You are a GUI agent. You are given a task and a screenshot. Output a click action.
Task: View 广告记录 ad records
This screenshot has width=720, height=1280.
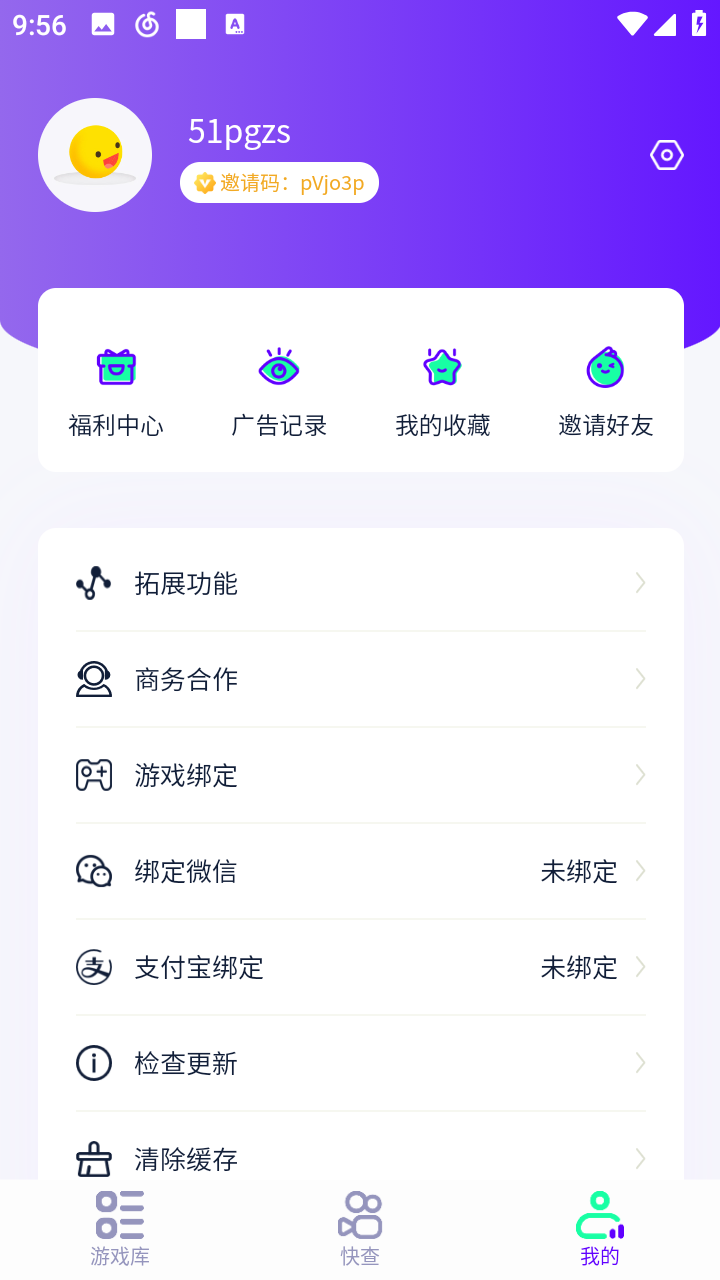tap(279, 392)
